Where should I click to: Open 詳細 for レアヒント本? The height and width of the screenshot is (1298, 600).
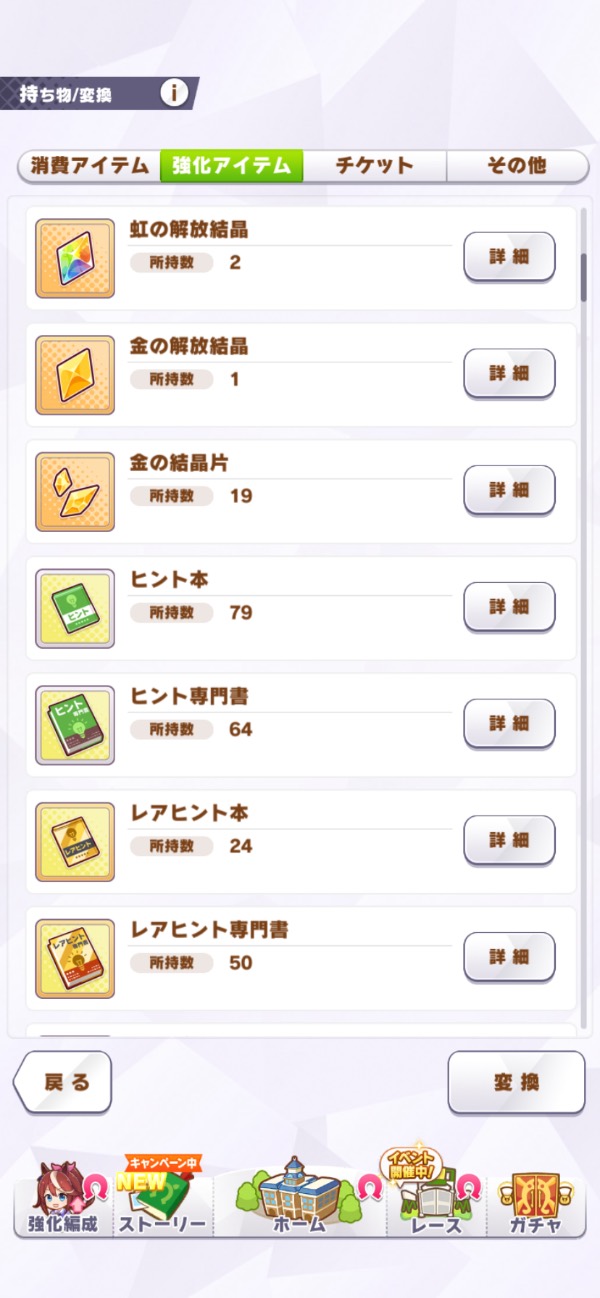[x=509, y=840]
